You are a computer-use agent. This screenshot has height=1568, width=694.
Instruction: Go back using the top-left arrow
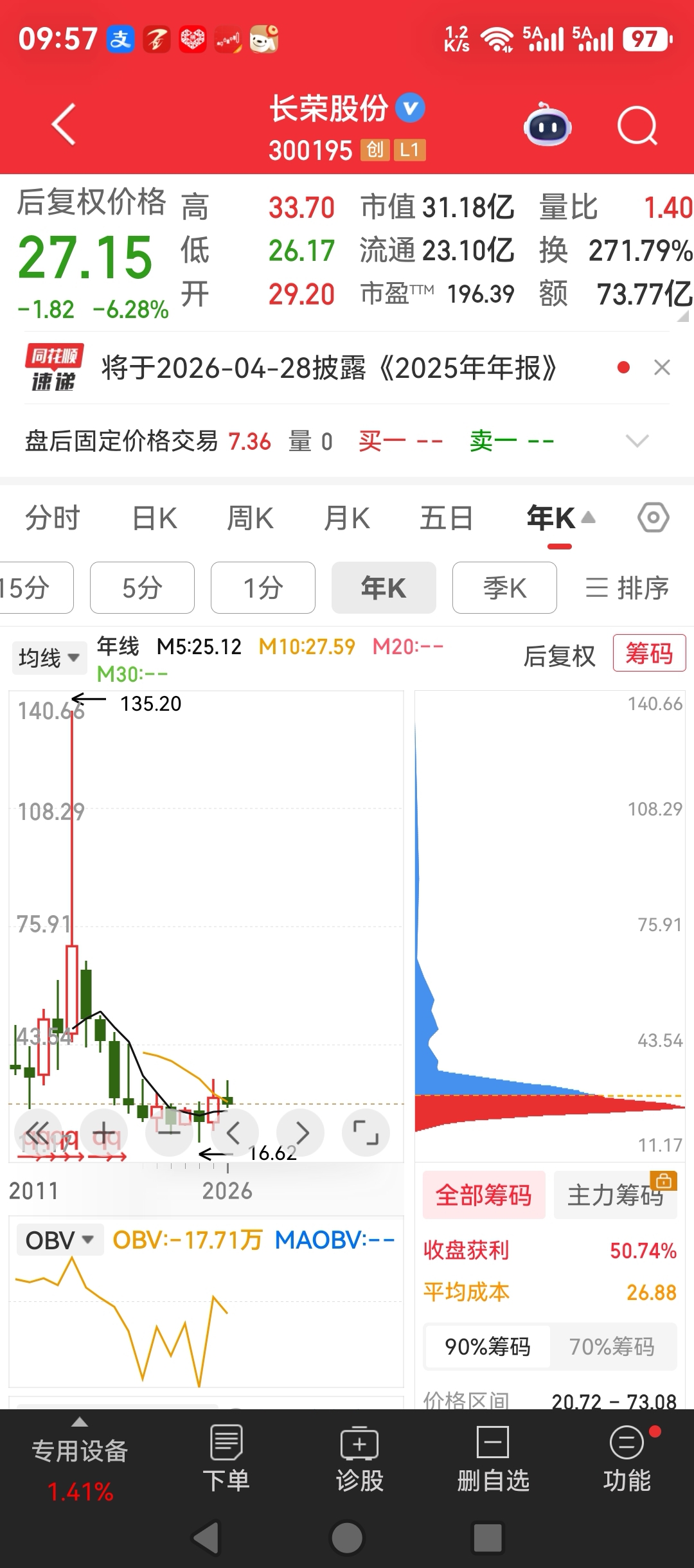(64, 124)
